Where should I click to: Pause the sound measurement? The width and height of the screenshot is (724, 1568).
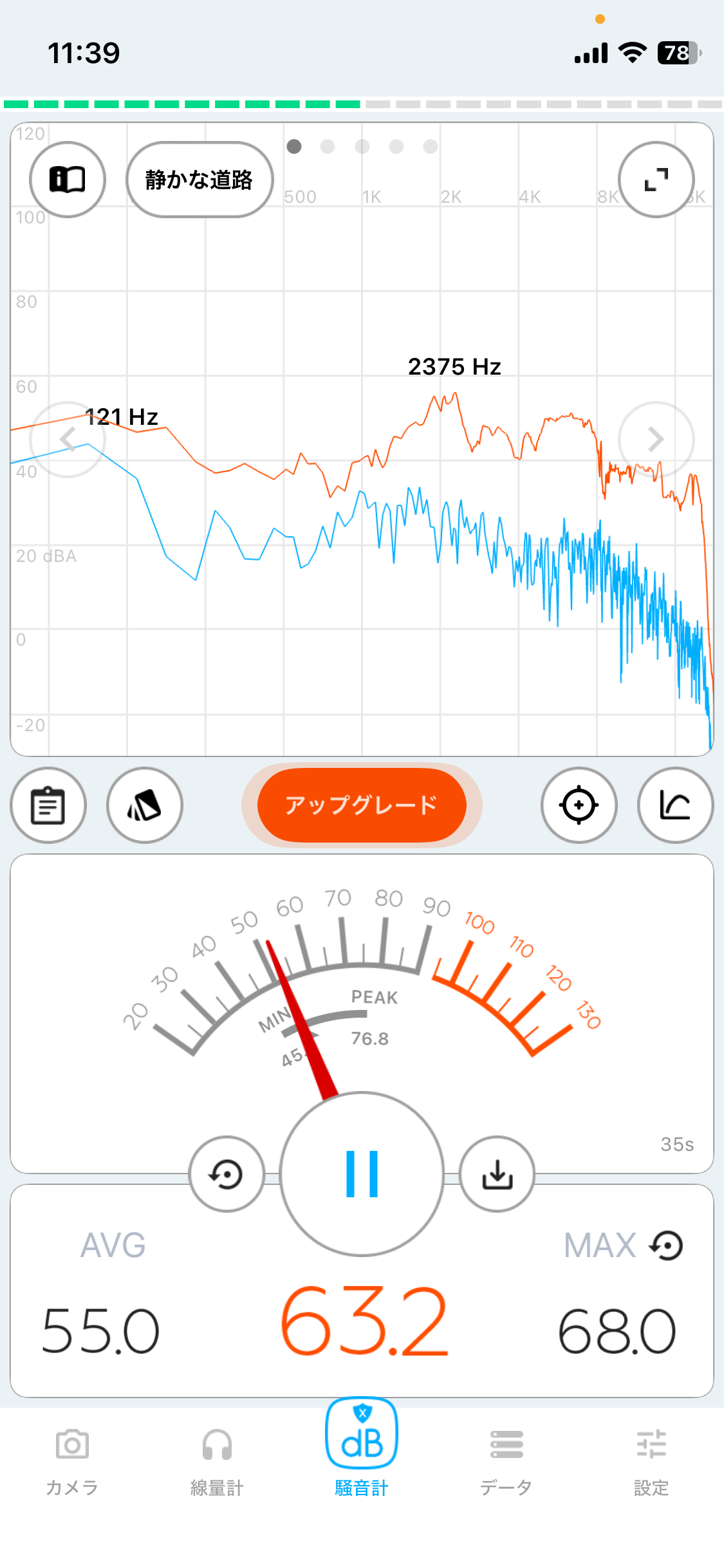tap(362, 1173)
